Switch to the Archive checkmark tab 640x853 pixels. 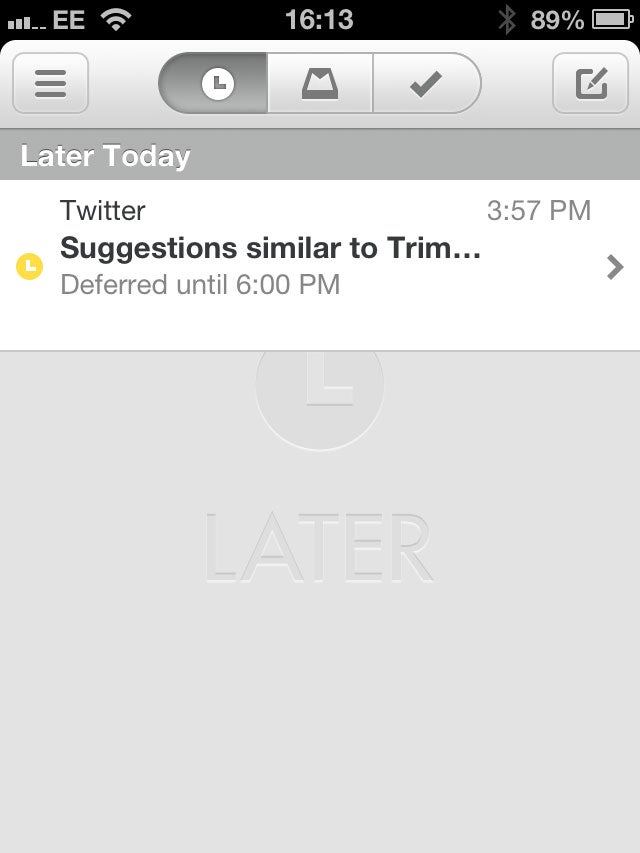(426, 83)
